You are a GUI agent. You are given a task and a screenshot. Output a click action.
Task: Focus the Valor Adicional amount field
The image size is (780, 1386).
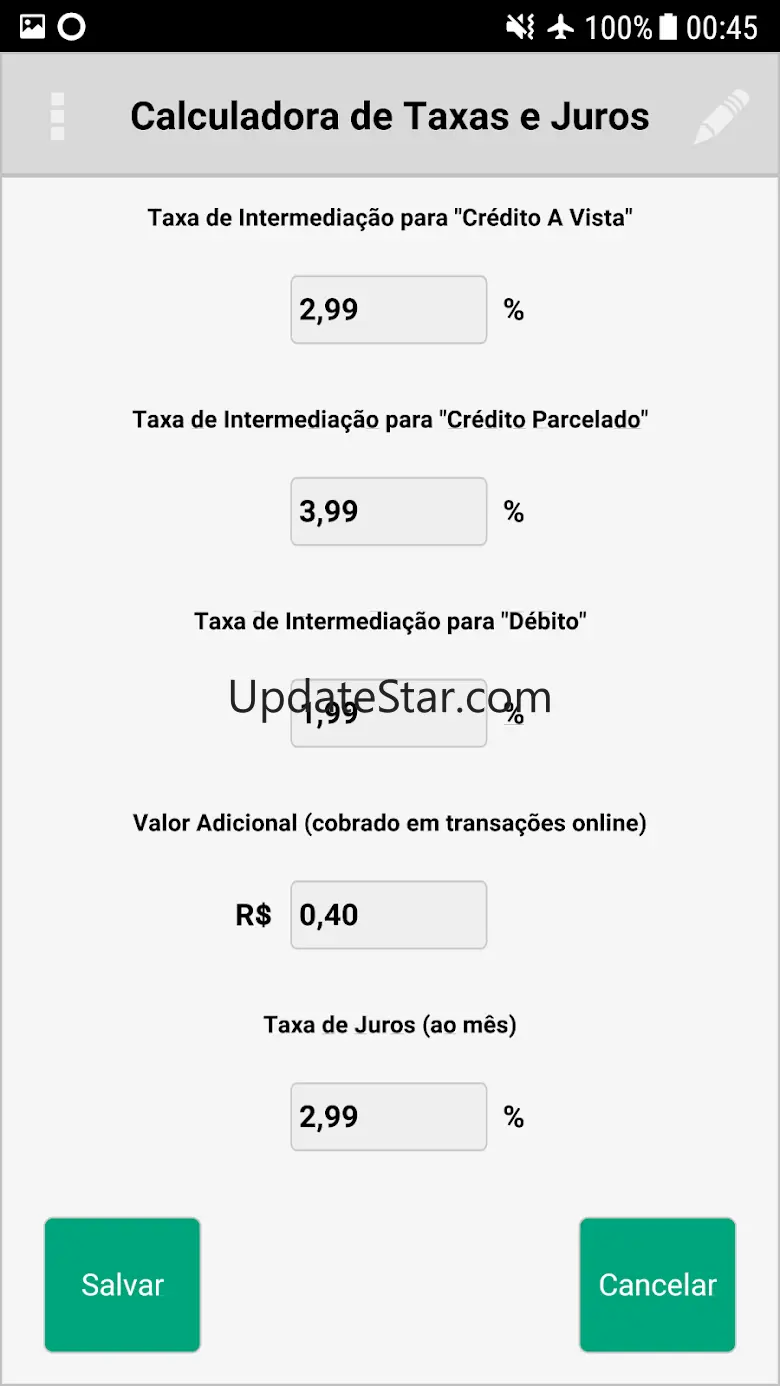pos(388,915)
